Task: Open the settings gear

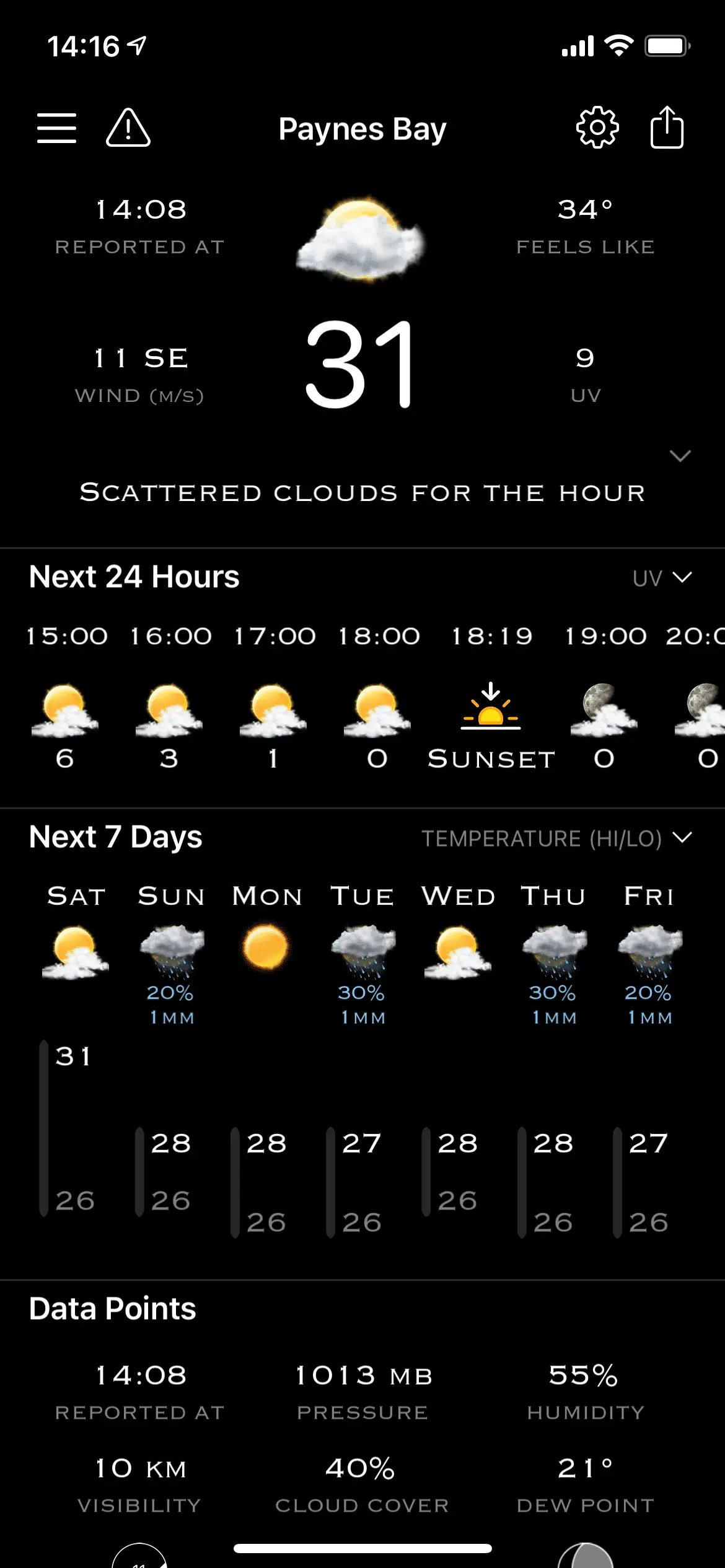Action: (597, 128)
